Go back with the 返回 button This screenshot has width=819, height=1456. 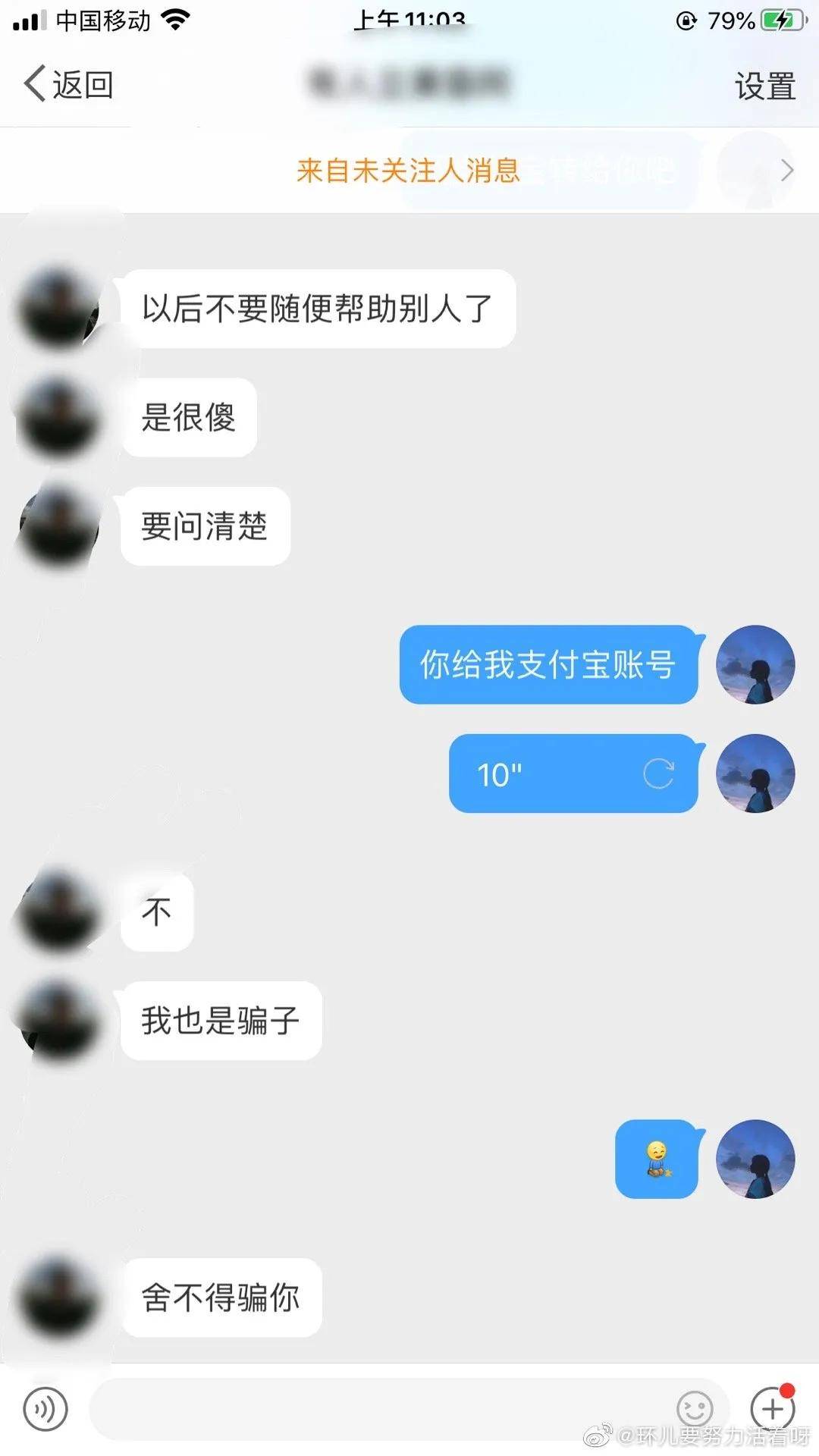[68, 84]
